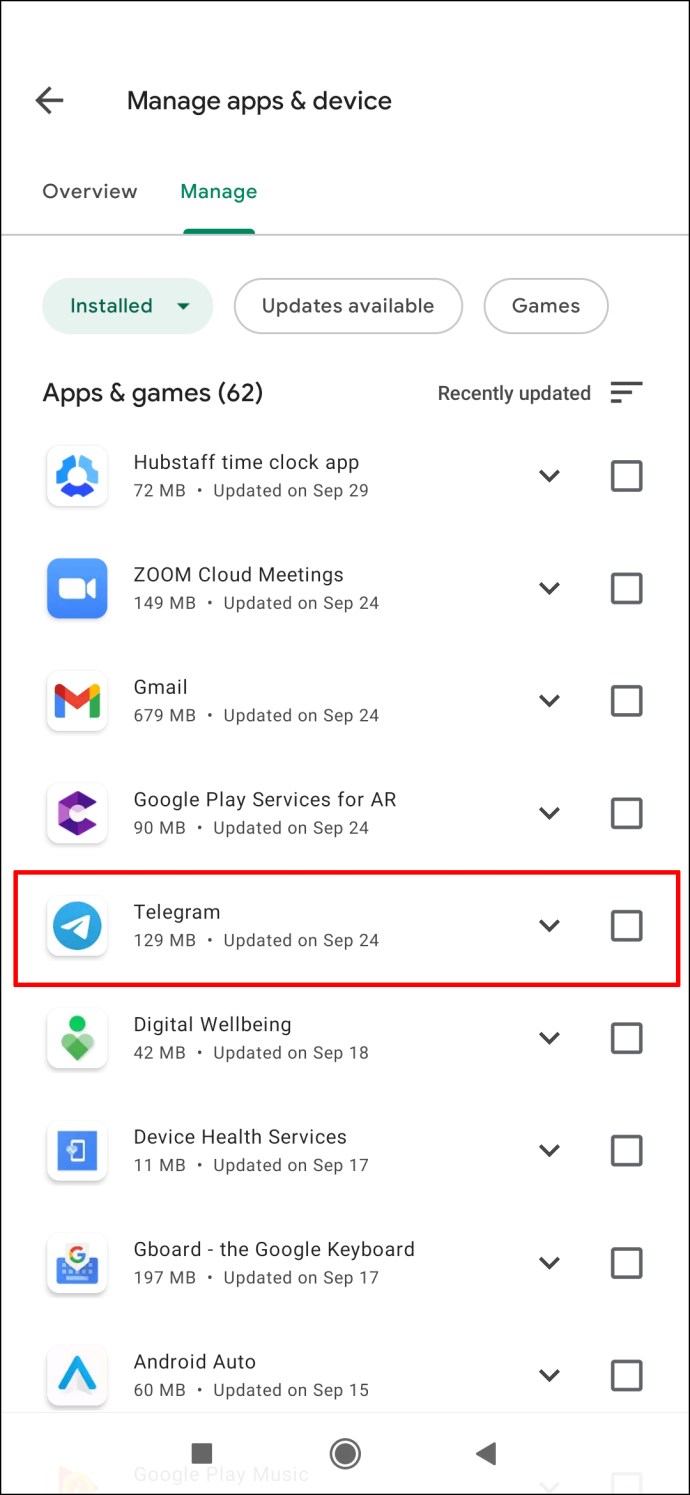Expand Hubstaff time clock app details

tap(549, 476)
